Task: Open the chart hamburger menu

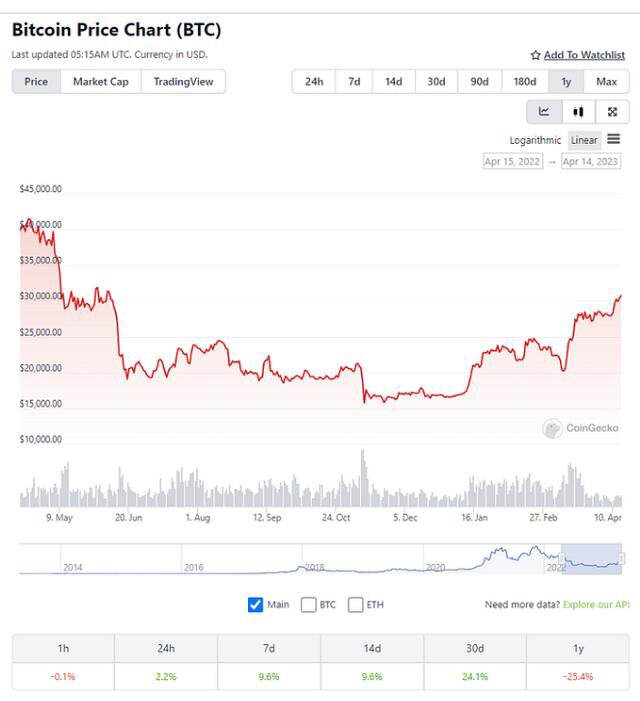Action: click(x=613, y=139)
